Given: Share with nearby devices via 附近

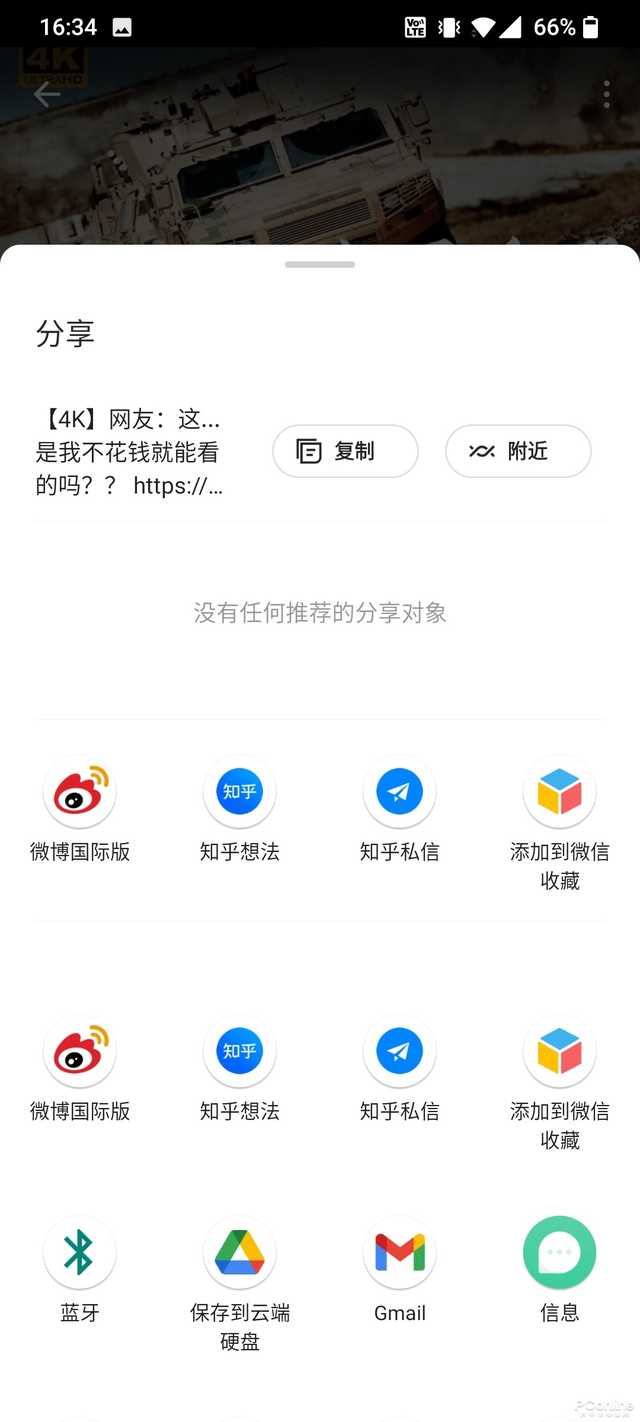Looking at the screenshot, I should click(518, 451).
